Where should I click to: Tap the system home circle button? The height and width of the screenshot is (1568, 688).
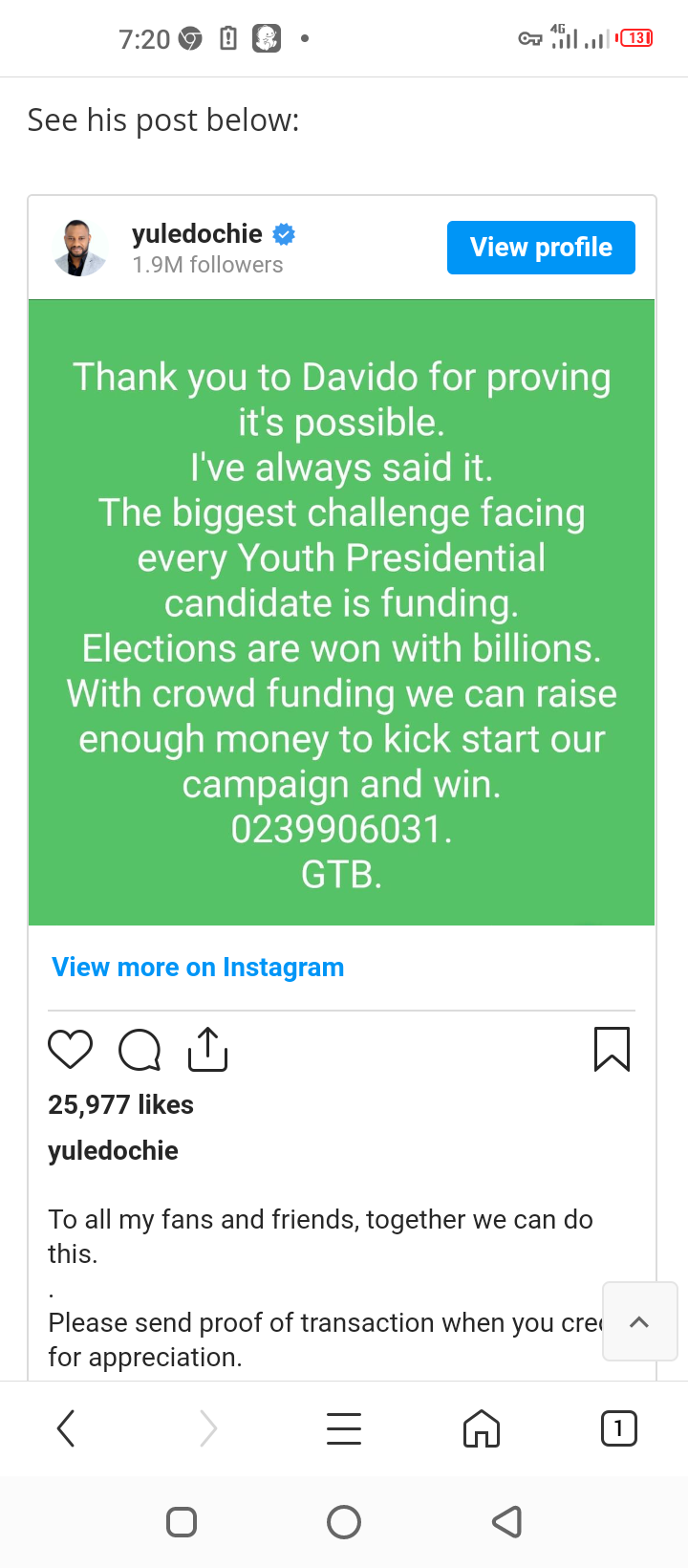coord(344,1521)
